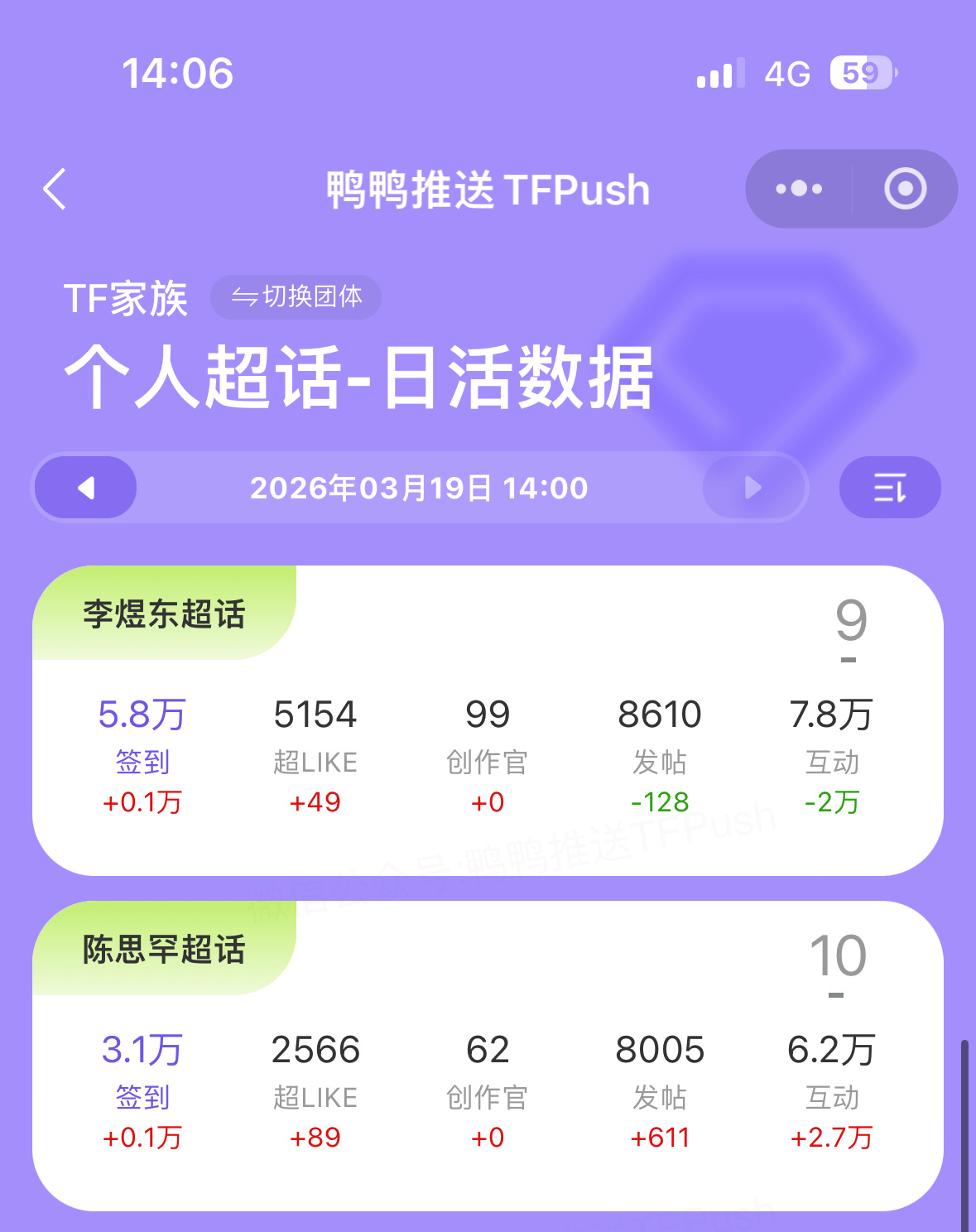Tap the battery level 59 indicator

click(861, 73)
